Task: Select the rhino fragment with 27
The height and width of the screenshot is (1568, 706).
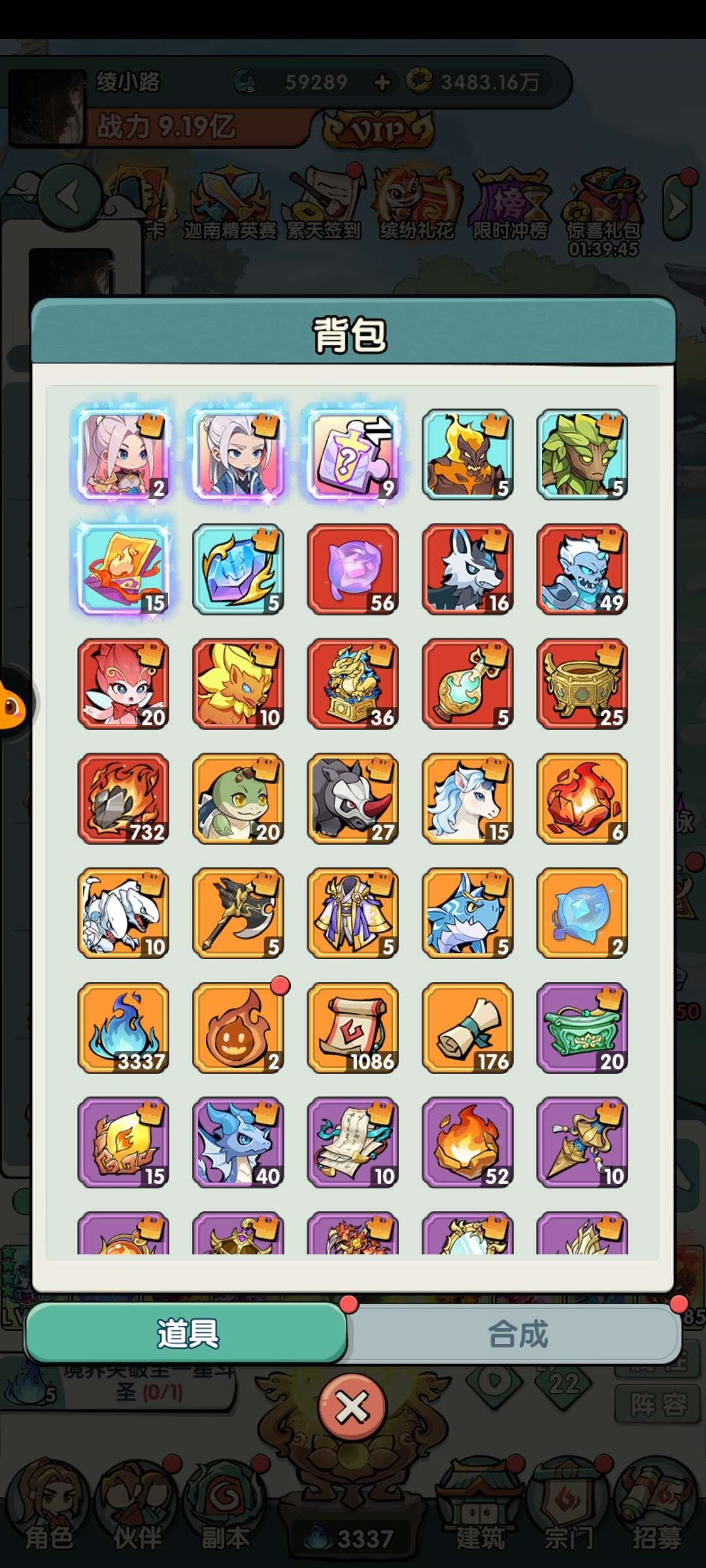Action: (x=353, y=798)
